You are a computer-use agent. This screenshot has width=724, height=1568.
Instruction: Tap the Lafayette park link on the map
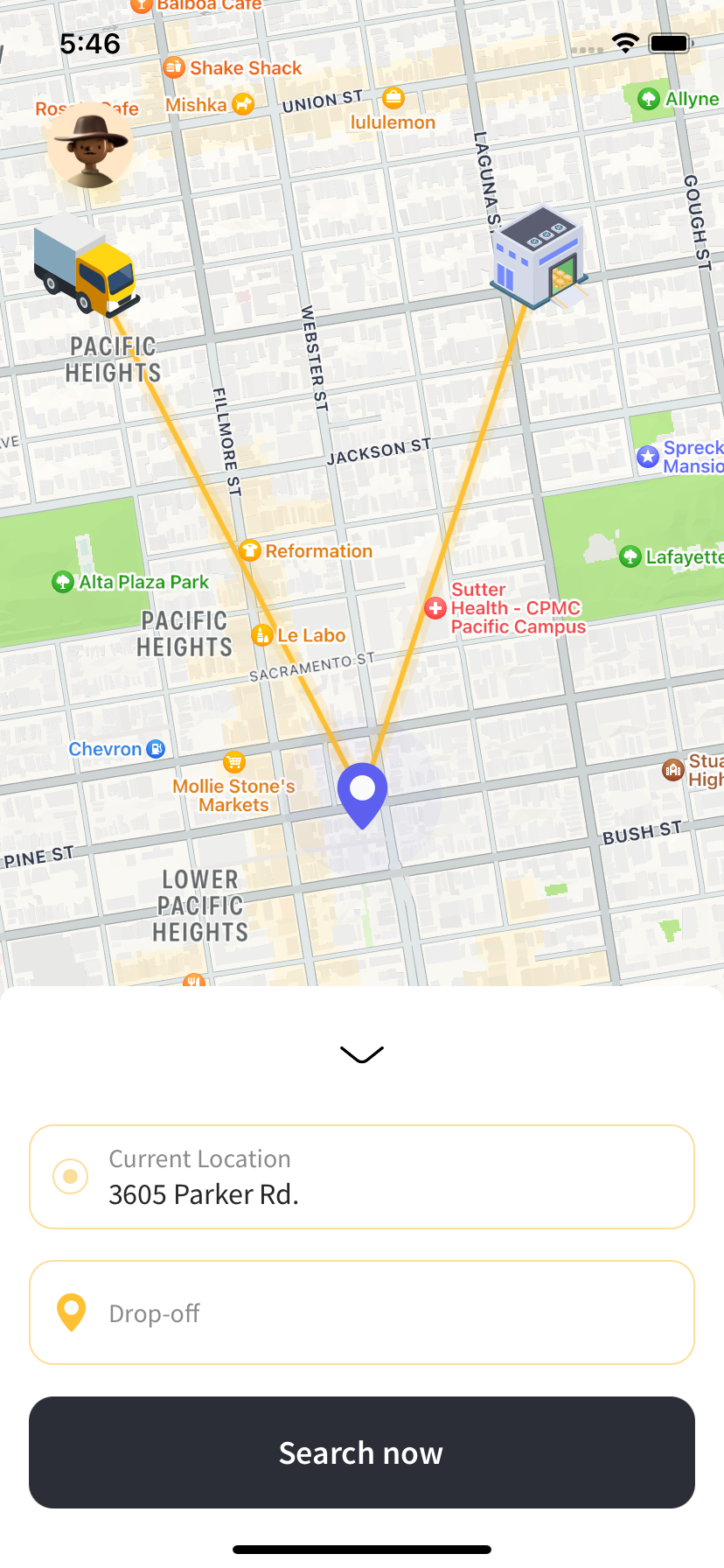(x=633, y=556)
